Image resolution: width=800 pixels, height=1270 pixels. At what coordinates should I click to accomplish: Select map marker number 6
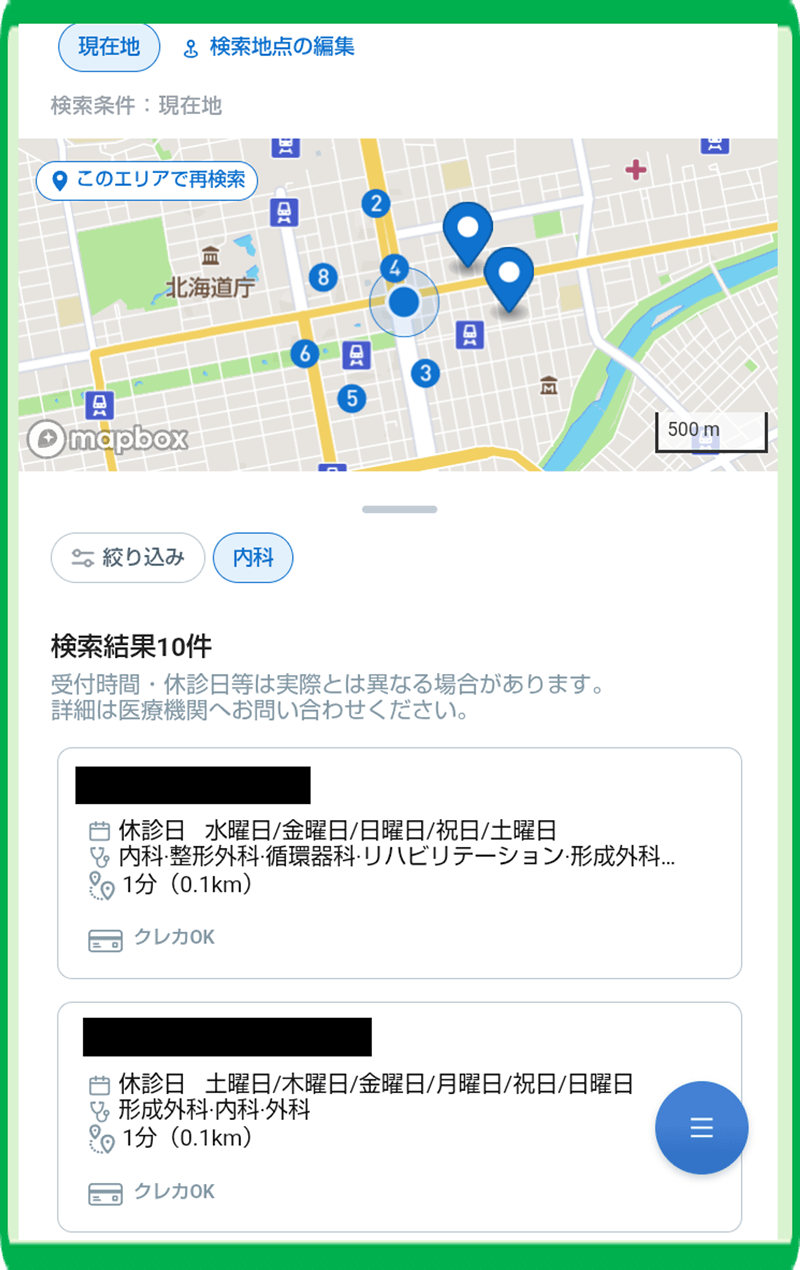[305, 353]
